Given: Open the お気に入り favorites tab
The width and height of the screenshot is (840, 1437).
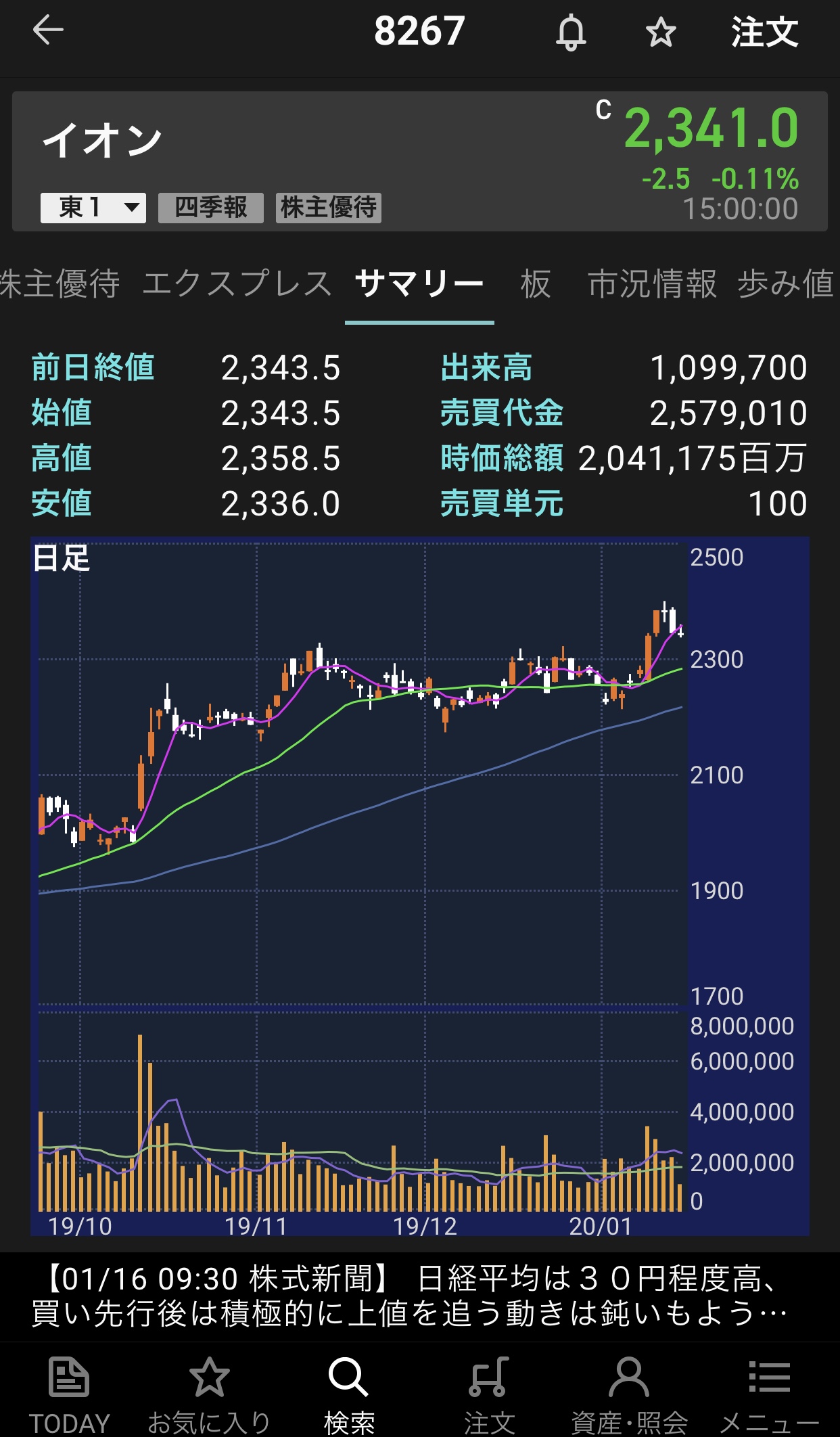Looking at the screenshot, I should coord(209,1395).
